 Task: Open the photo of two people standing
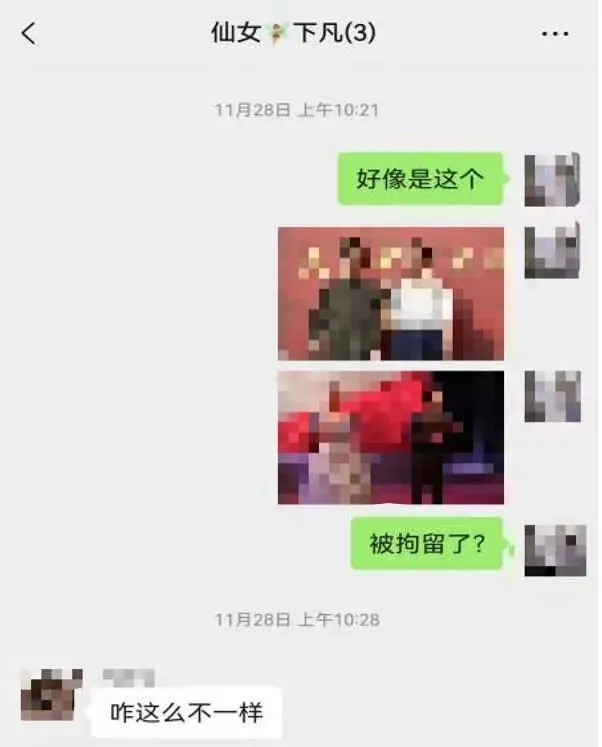(x=391, y=293)
